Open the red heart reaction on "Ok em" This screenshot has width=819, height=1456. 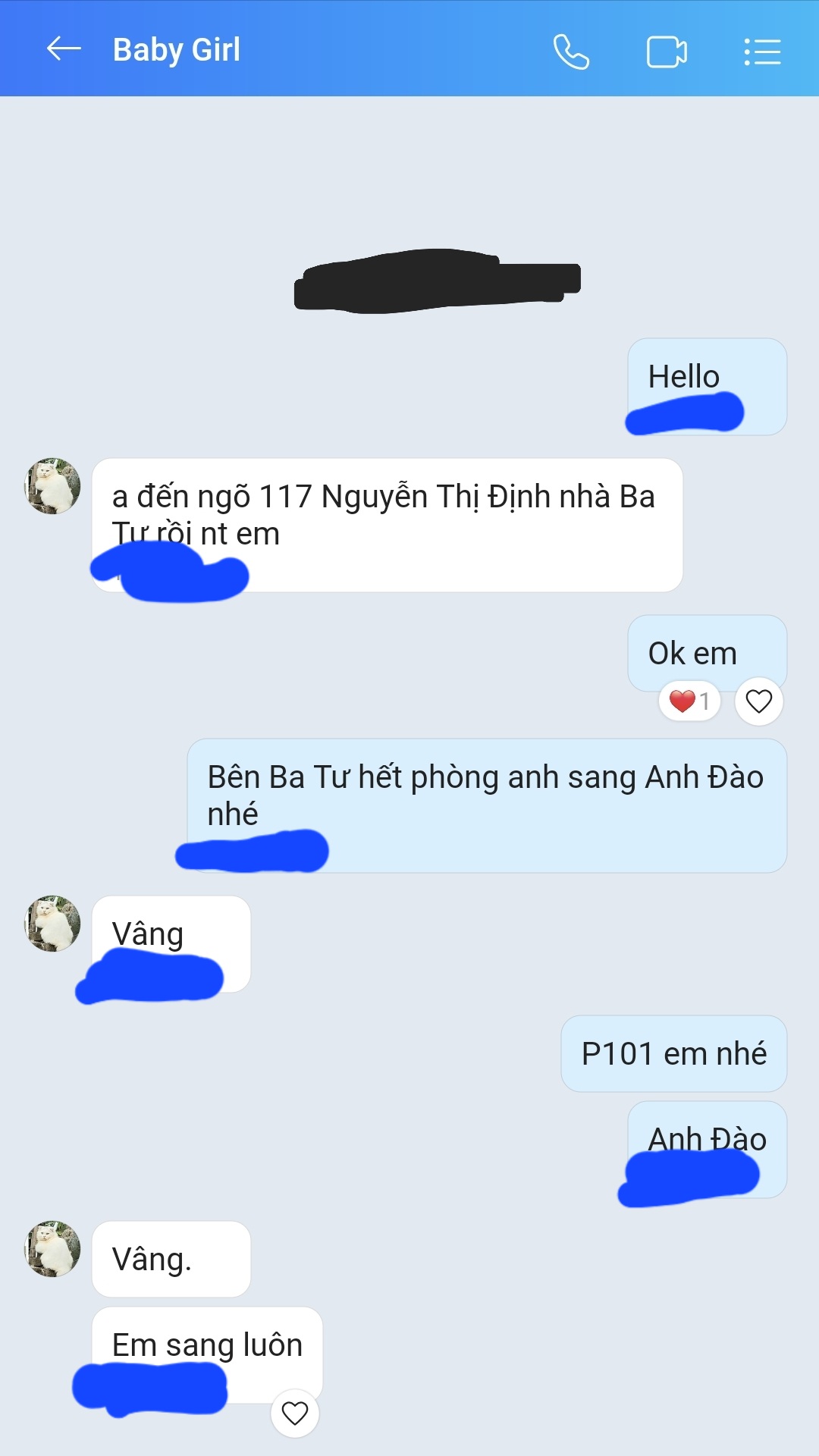click(x=689, y=701)
